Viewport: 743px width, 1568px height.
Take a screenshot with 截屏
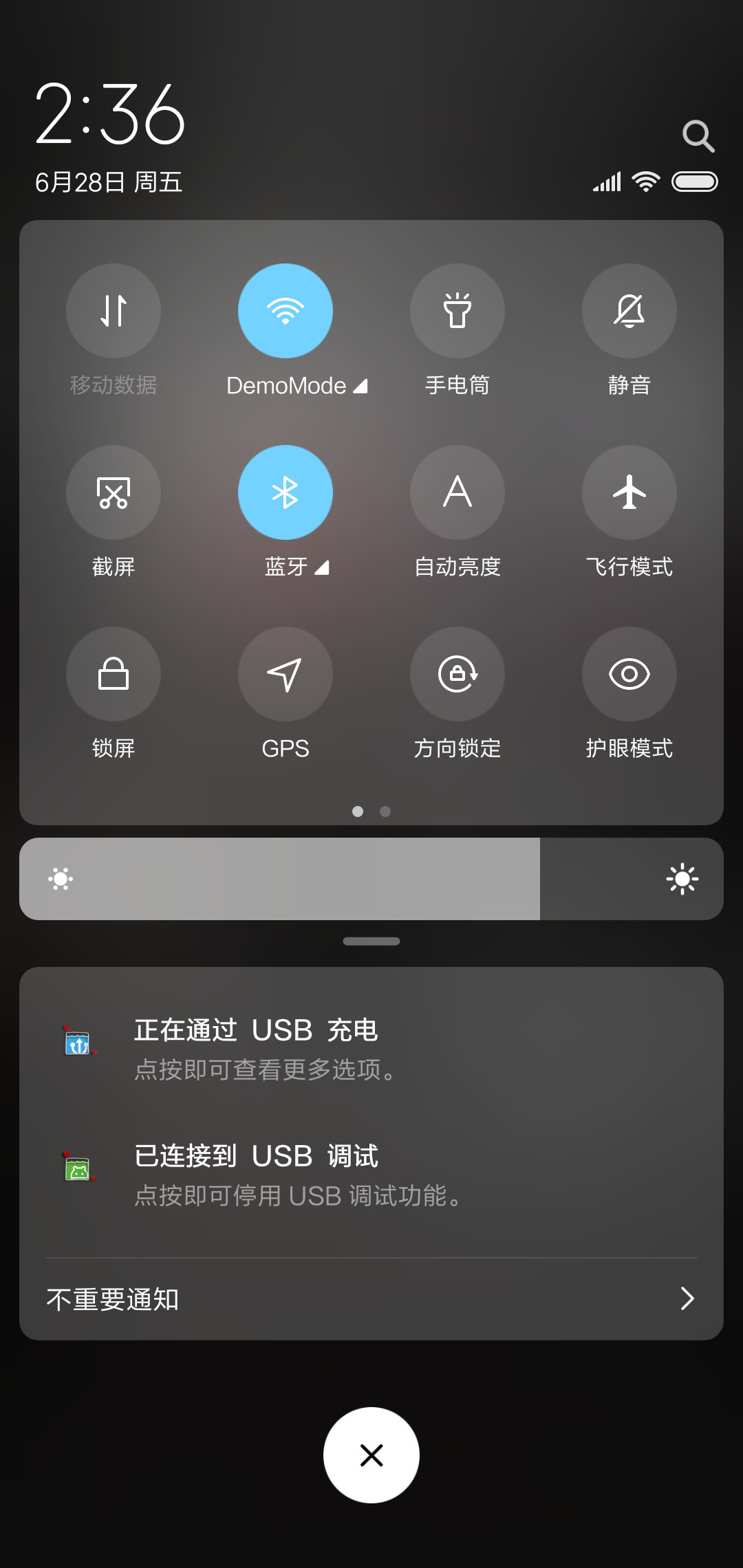click(x=114, y=492)
